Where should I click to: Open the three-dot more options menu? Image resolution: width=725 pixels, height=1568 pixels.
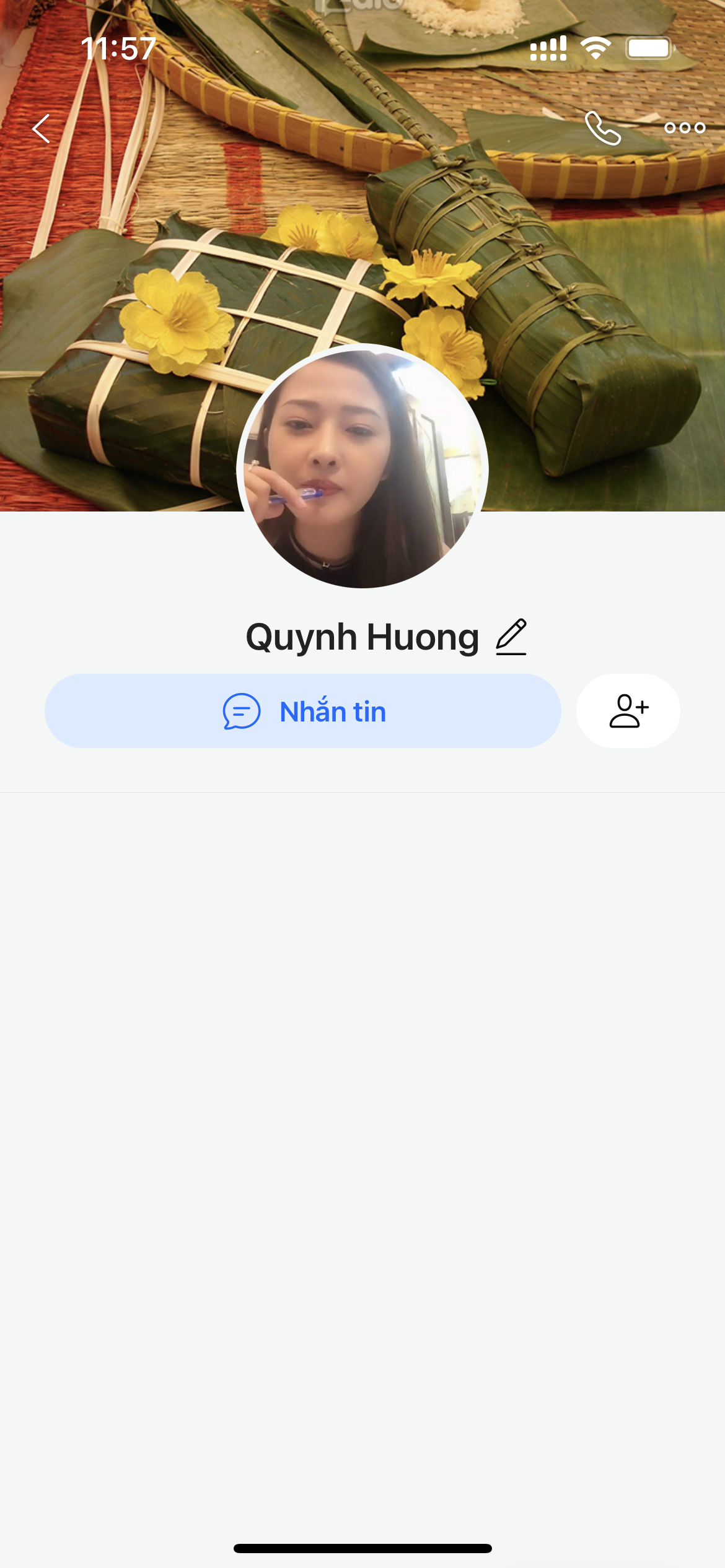click(684, 128)
